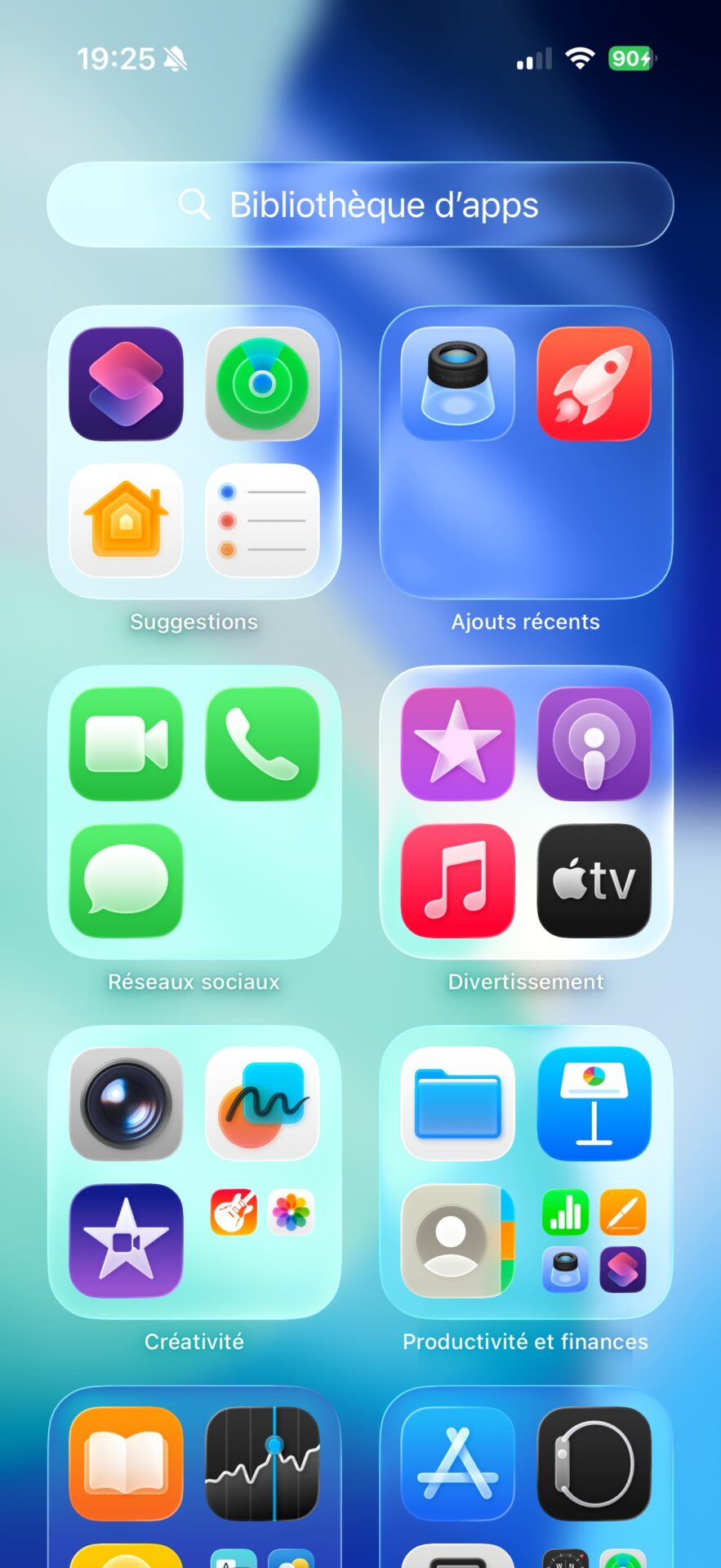This screenshot has height=1568, width=721.
Task: Open the Shortcuts app in Suggestions
Action: click(126, 384)
